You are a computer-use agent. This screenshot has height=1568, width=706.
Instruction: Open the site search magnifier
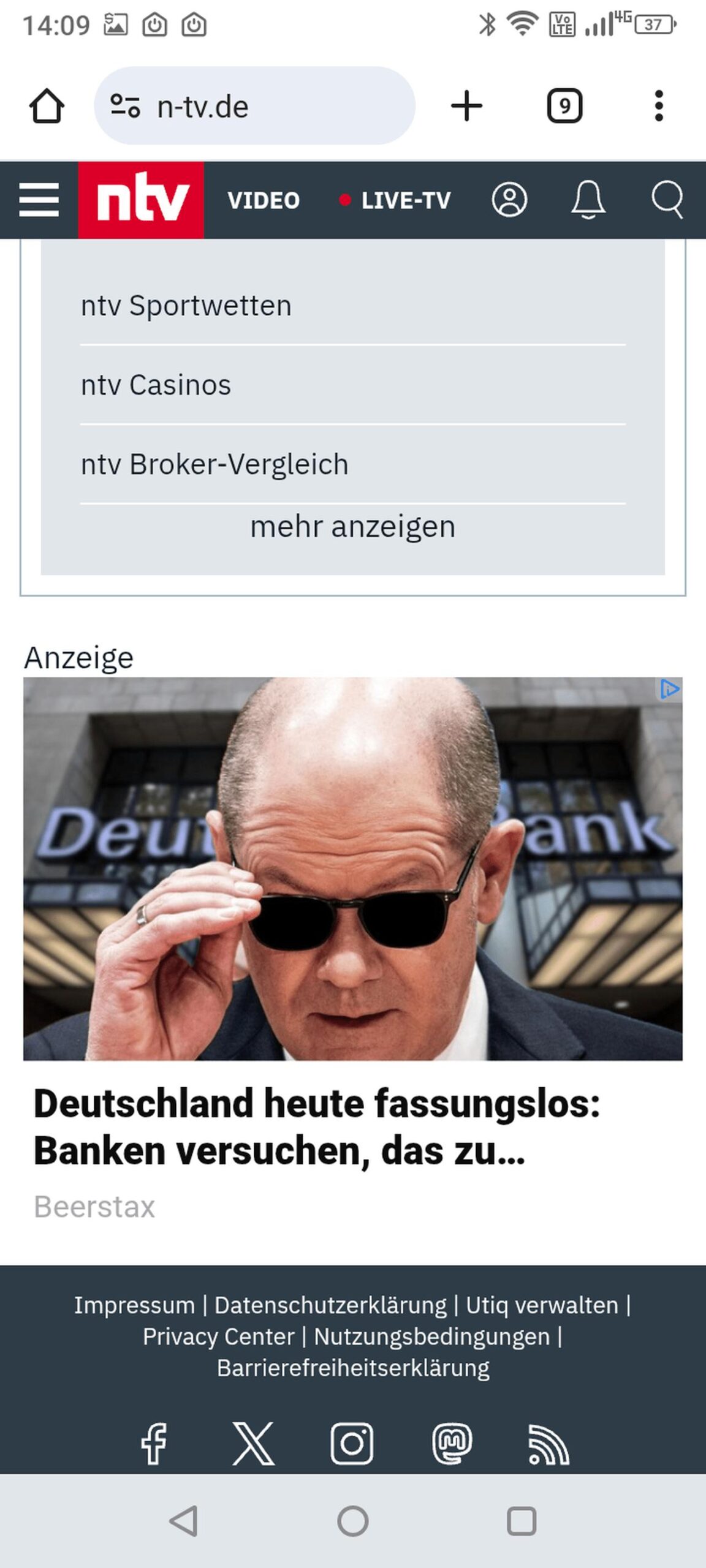(667, 200)
